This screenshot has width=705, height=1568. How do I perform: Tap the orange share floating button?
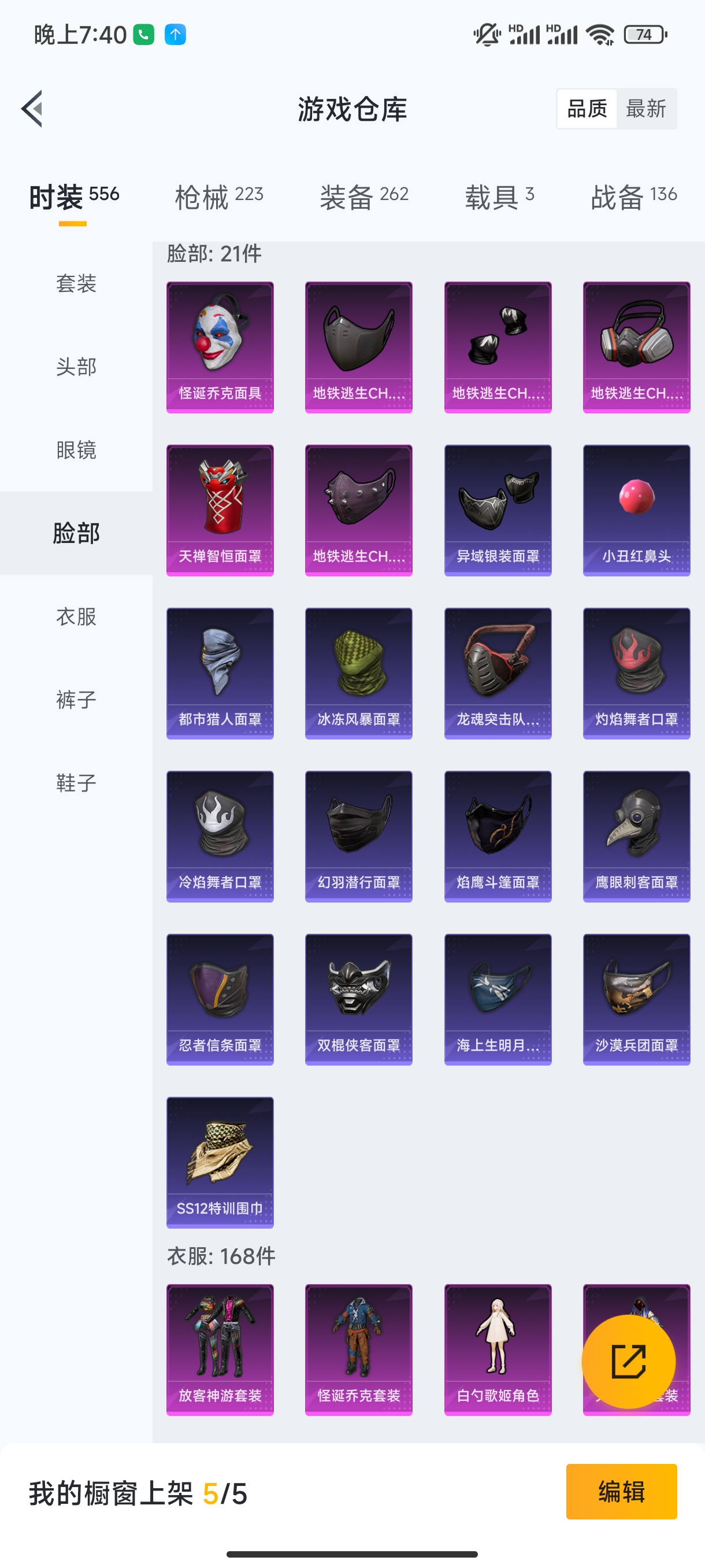pos(628,1362)
